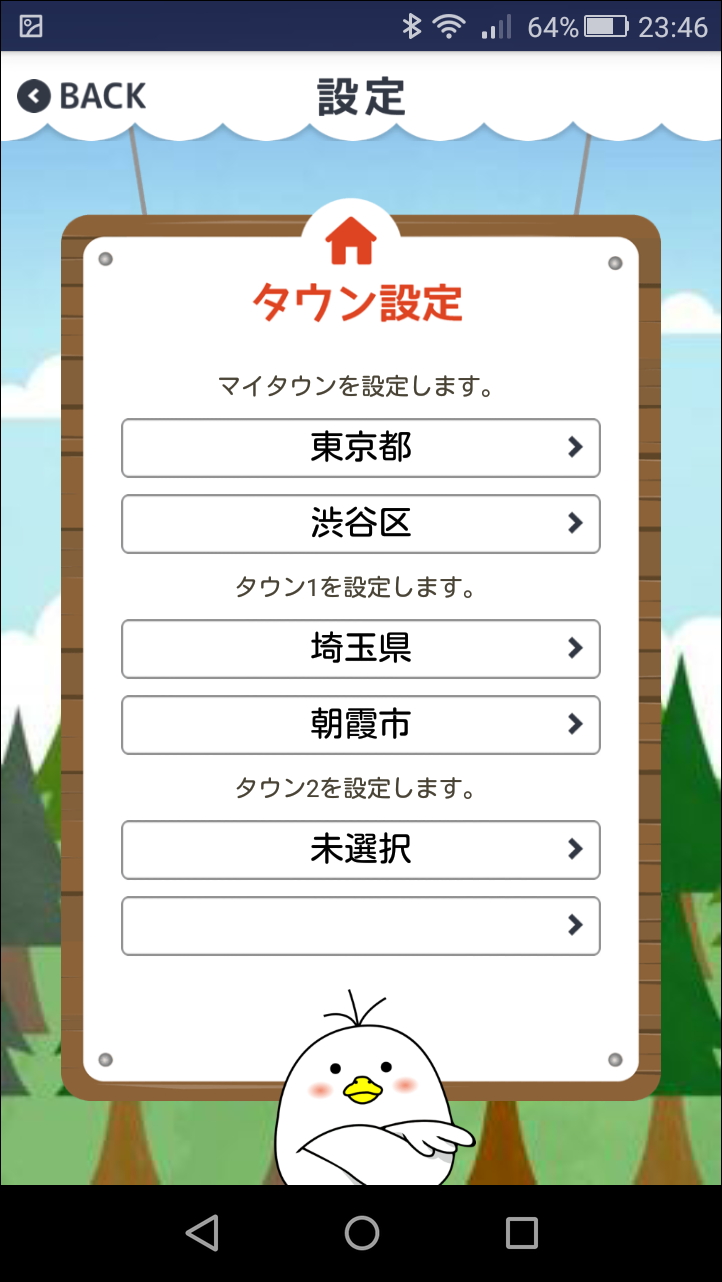Open the 渋谷区 city selector
Viewport: 722px width, 1282px height.
coord(360,524)
